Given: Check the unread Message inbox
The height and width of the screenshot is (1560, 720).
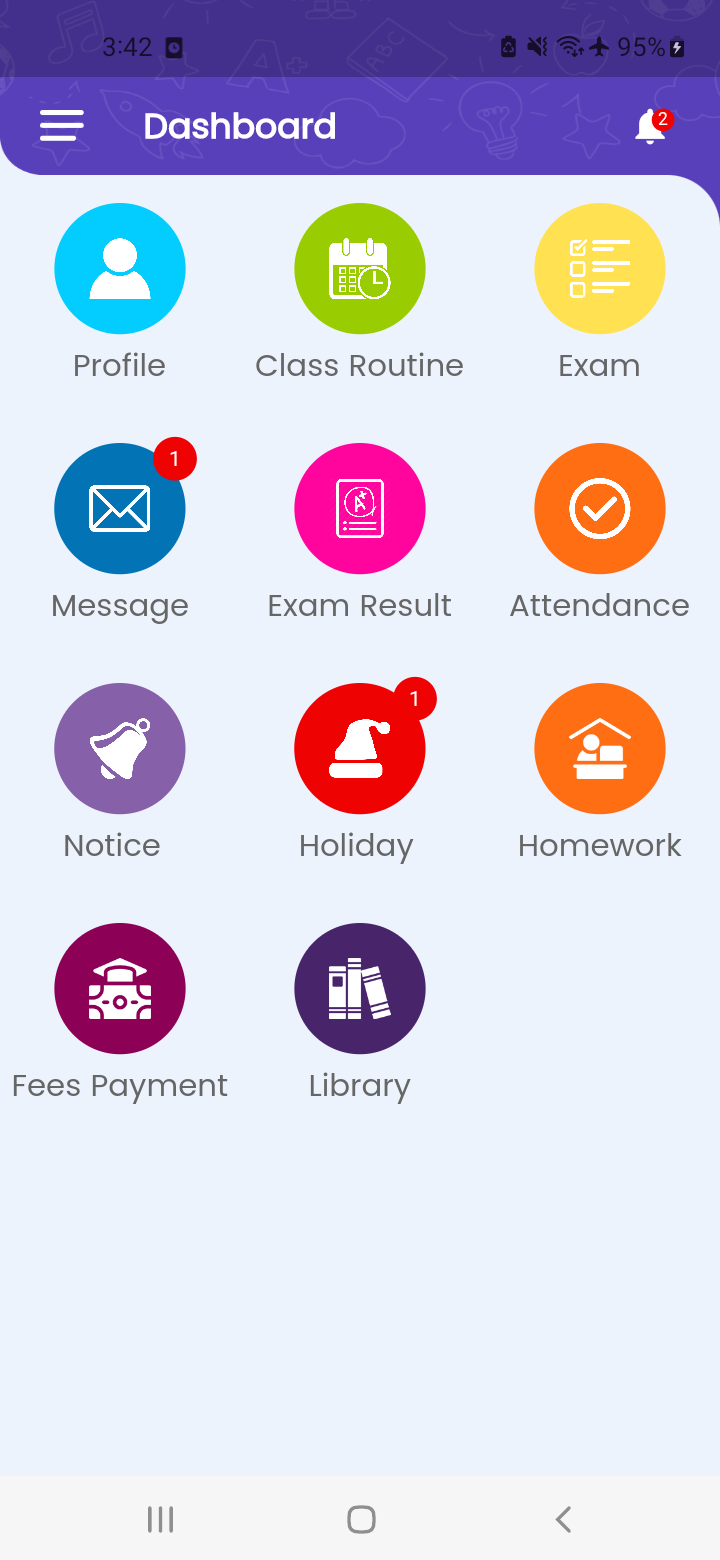Looking at the screenshot, I should click(x=120, y=509).
